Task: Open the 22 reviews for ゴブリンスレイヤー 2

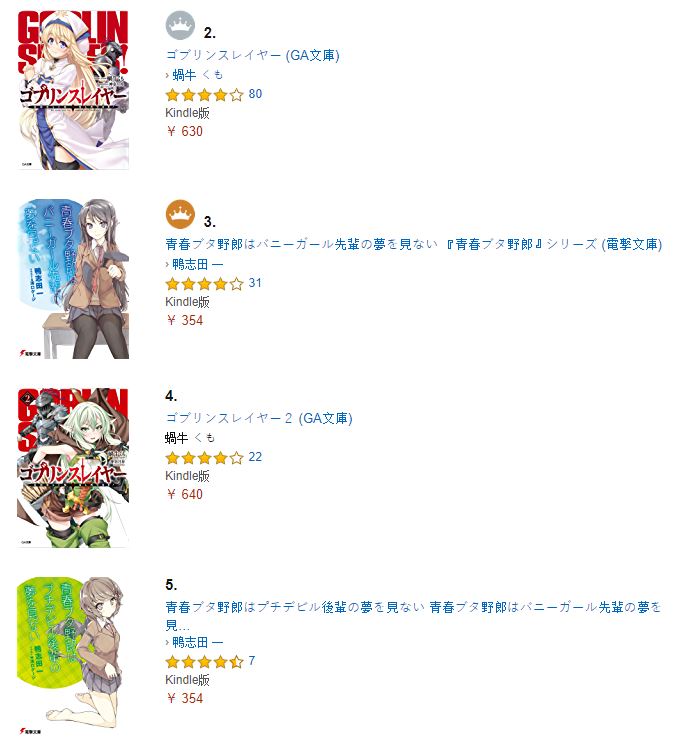Action: coord(255,457)
